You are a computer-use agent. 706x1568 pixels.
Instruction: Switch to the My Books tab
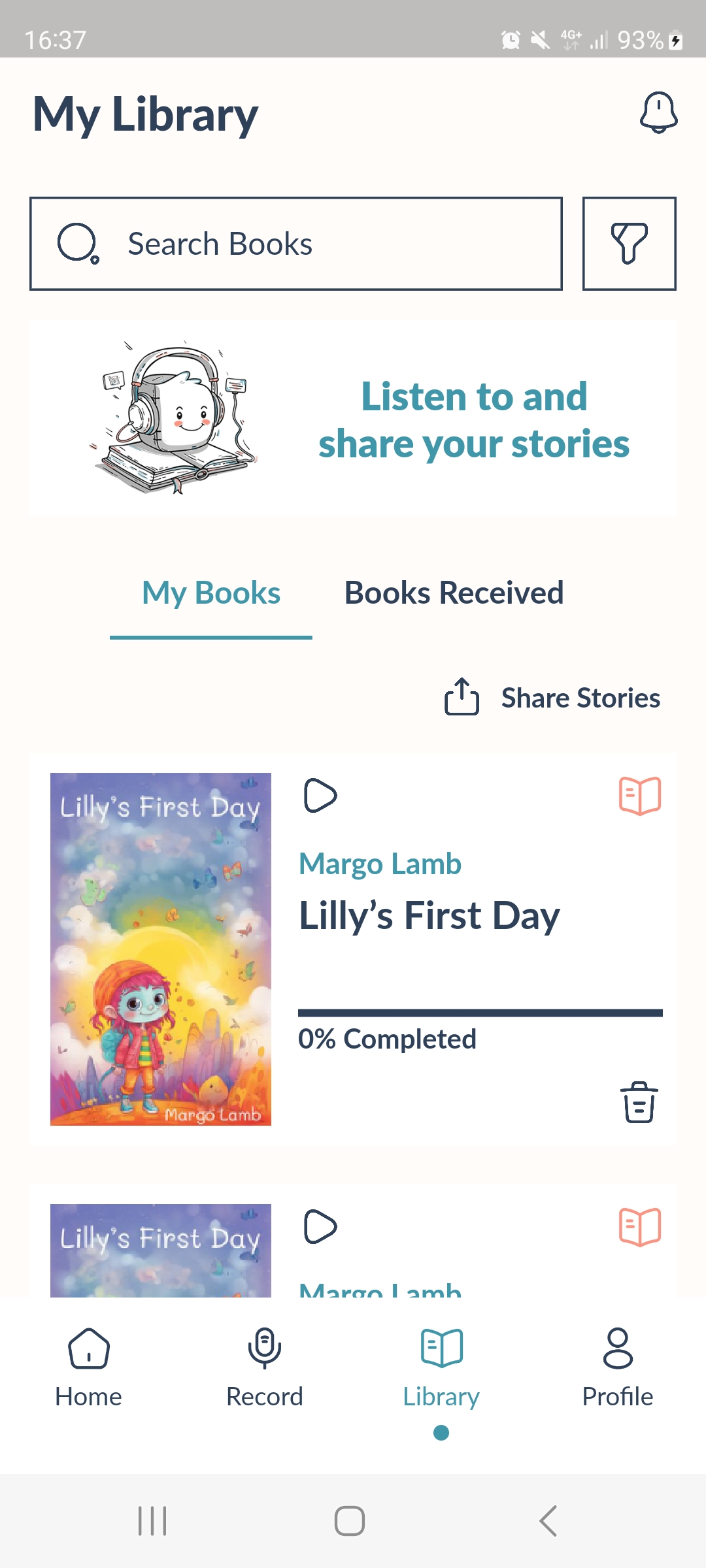(211, 593)
